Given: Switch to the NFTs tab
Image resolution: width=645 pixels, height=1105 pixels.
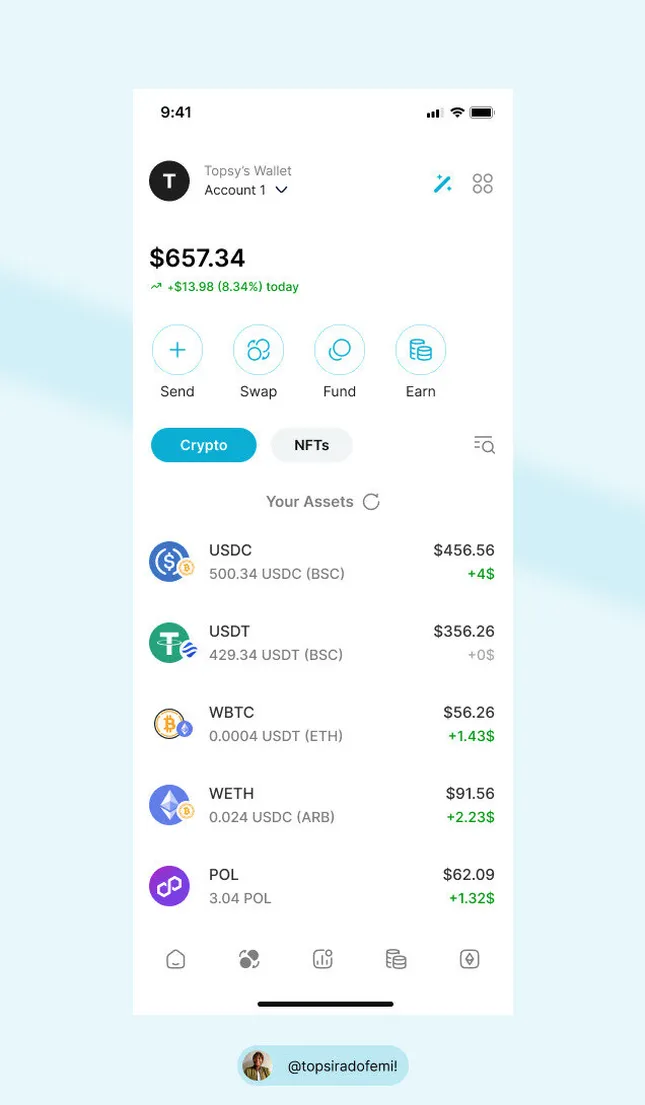Looking at the screenshot, I should point(311,445).
